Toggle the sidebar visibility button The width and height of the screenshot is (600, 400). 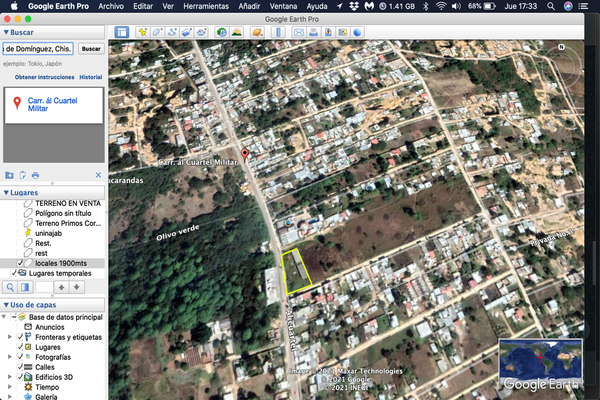tap(122, 33)
